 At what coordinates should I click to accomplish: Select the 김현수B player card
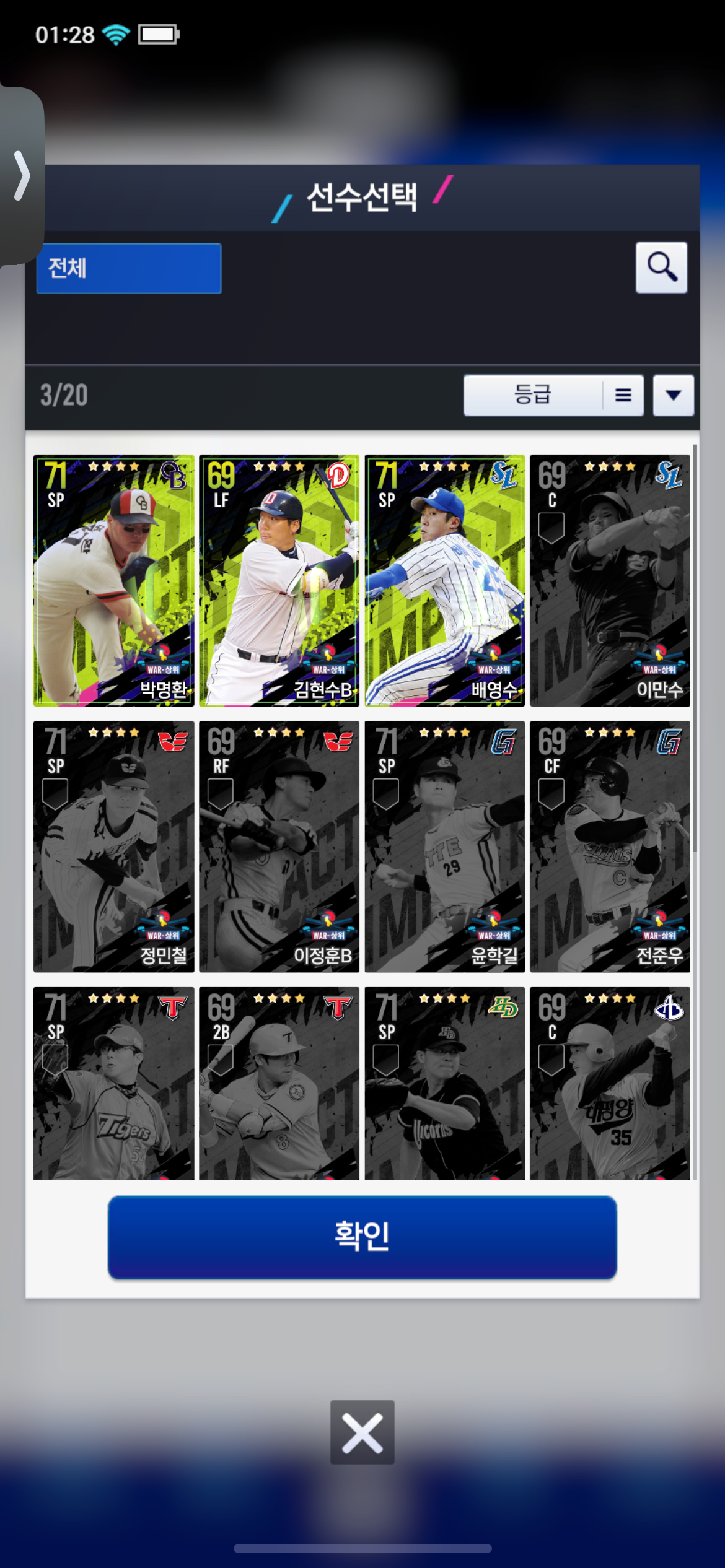pyautogui.click(x=279, y=580)
